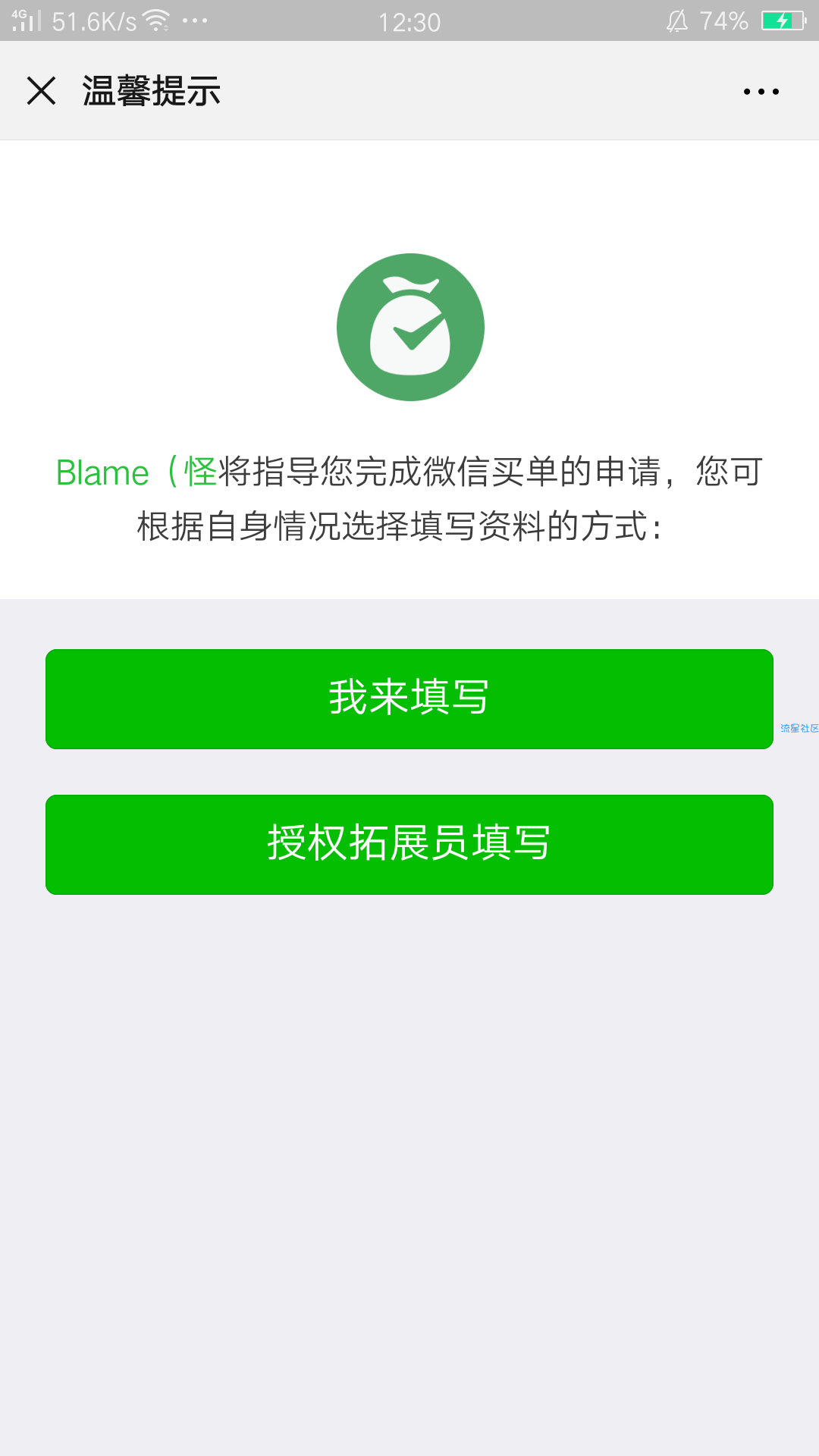Viewport: 819px width, 1456px height.
Task: Close the 温馨提示 page
Action: point(42,91)
